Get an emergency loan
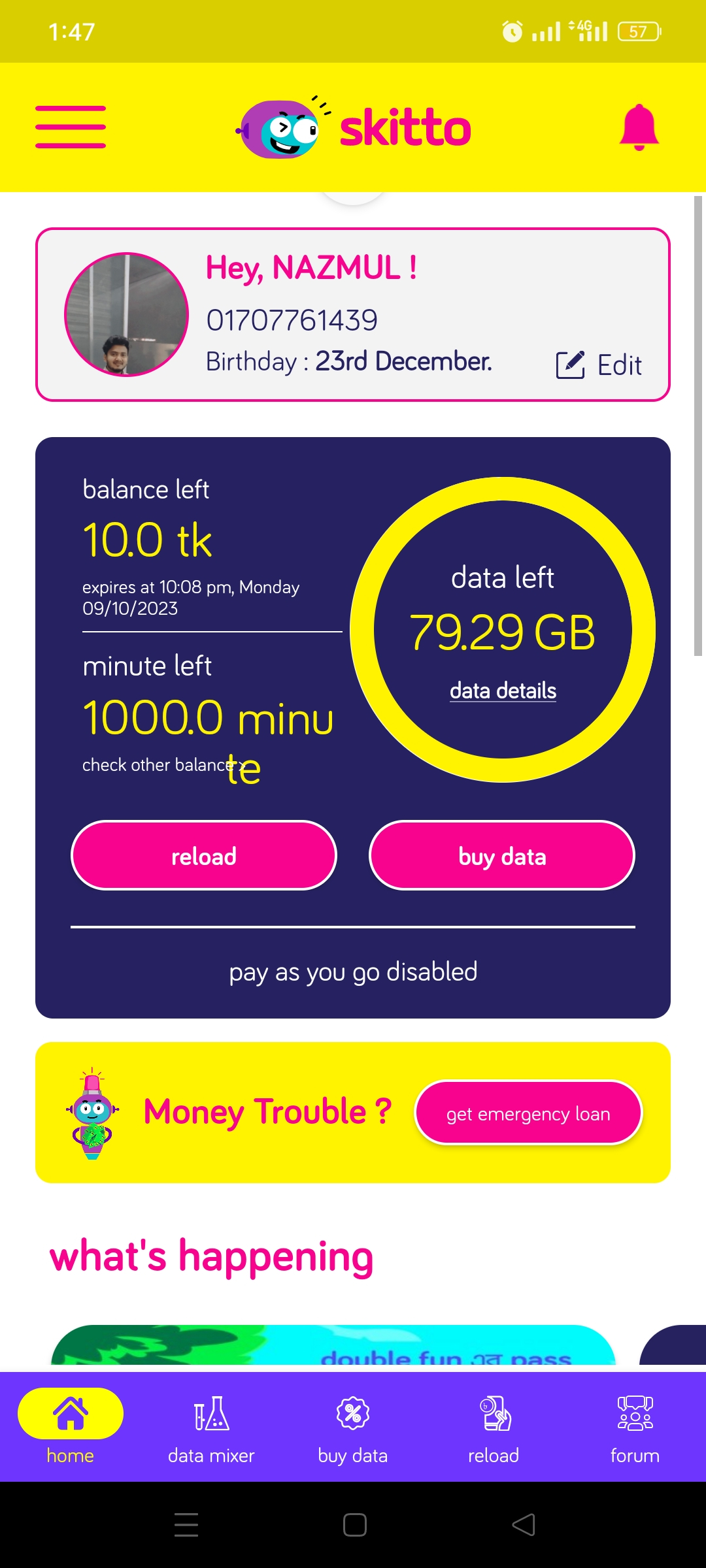The height and width of the screenshot is (1568, 706). 528,1113
